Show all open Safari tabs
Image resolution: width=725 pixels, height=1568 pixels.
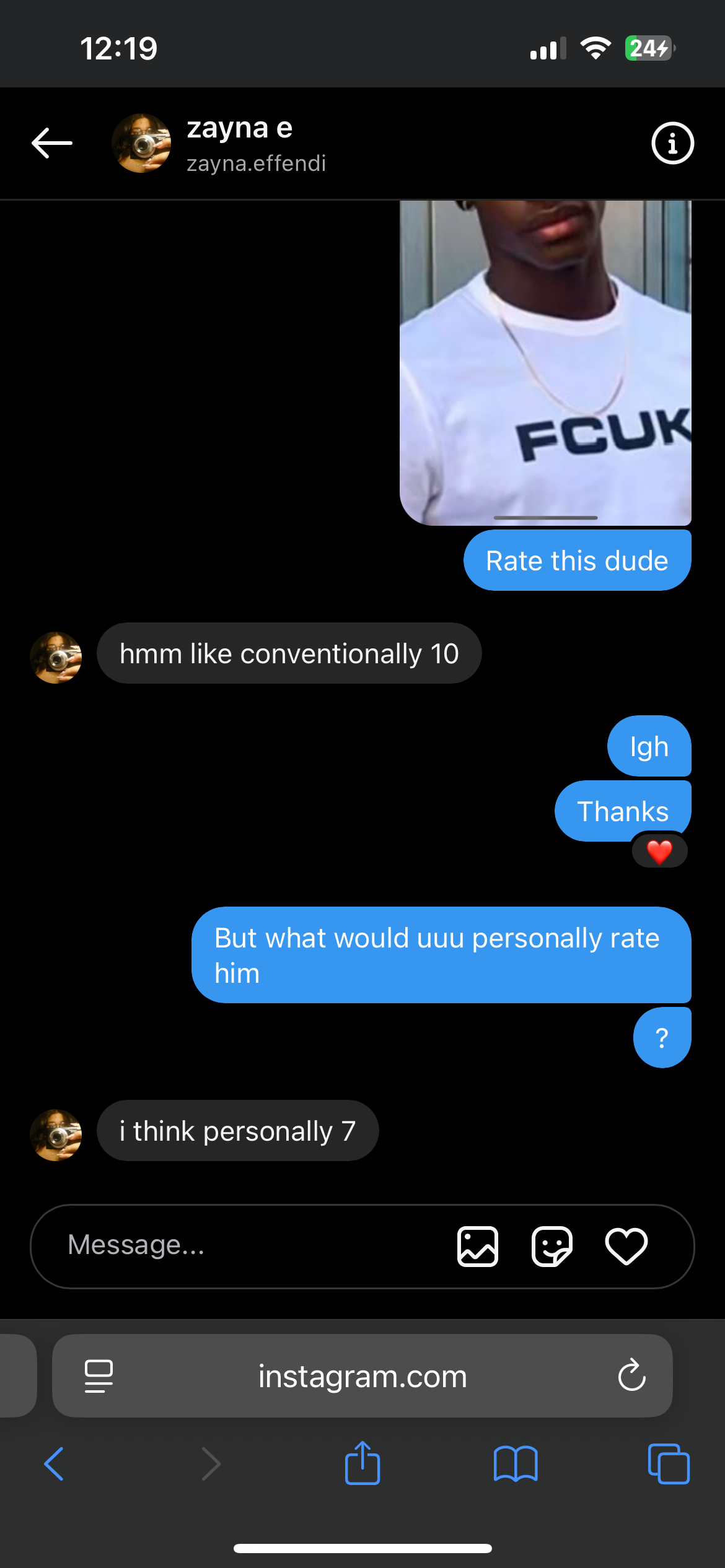pos(669,1464)
